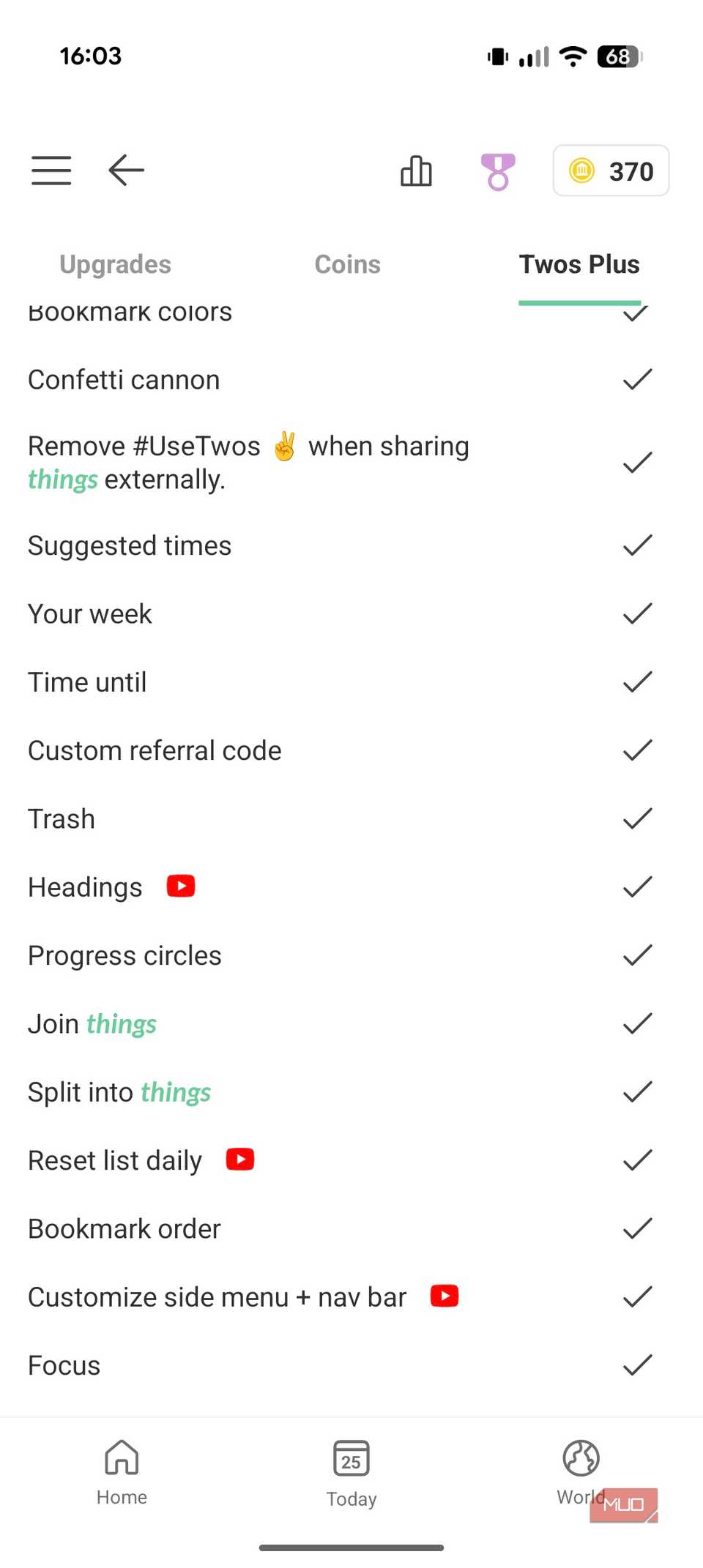Switch to the Upgrades tab
This screenshot has height=1568, width=703.
115,264
